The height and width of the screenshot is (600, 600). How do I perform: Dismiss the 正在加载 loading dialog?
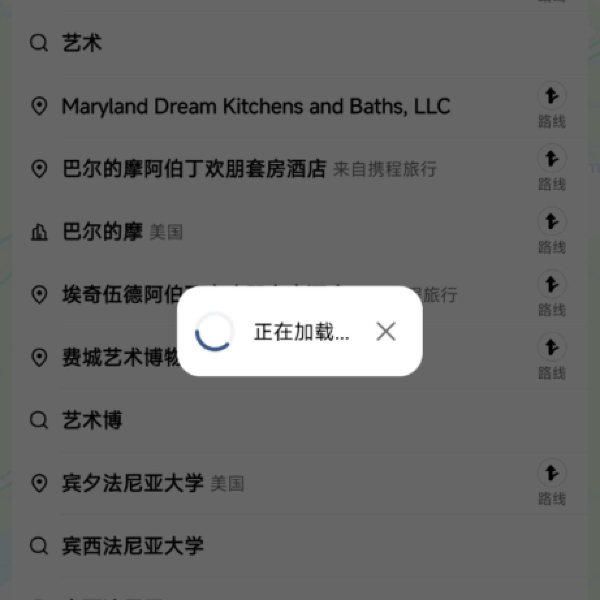click(x=386, y=332)
